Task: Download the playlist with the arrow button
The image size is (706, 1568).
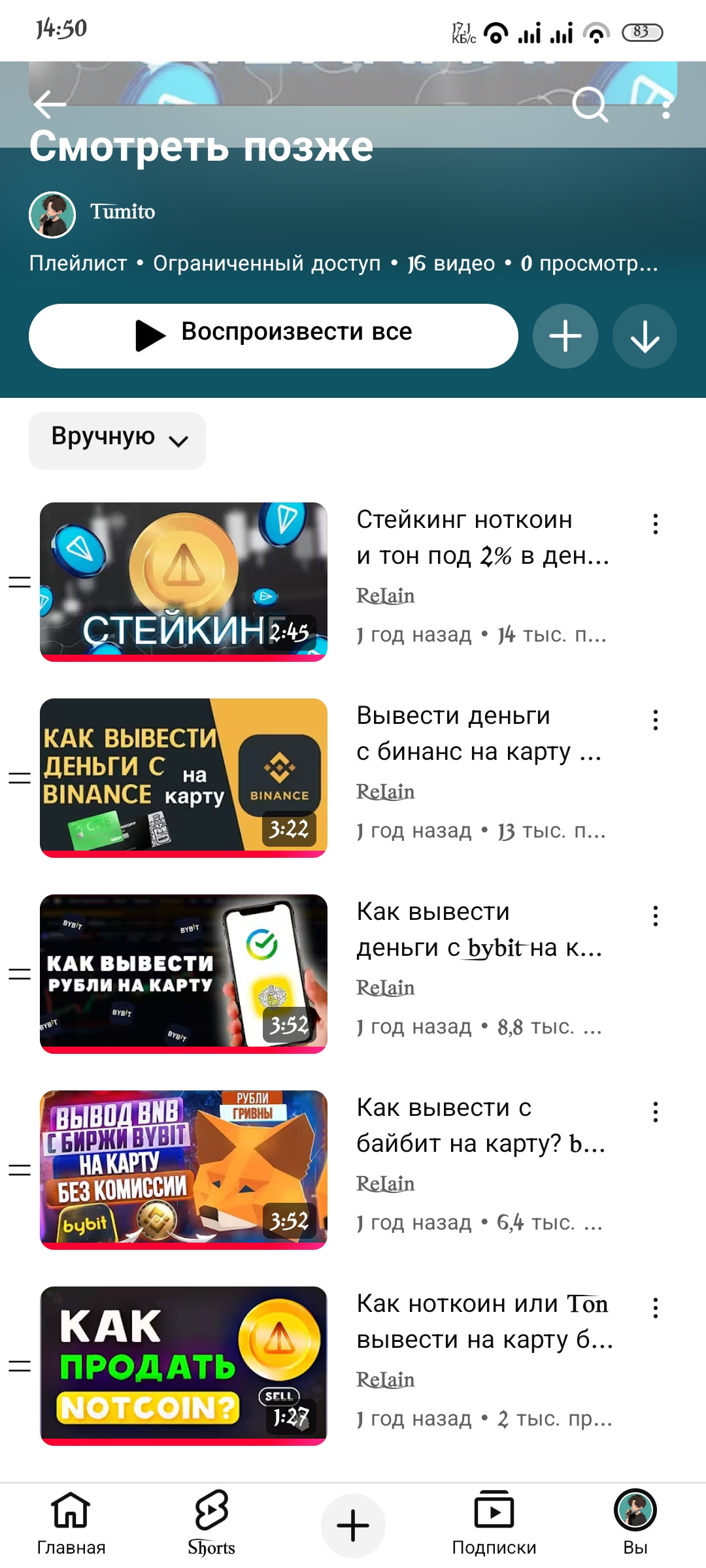Action: click(x=645, y=336)
